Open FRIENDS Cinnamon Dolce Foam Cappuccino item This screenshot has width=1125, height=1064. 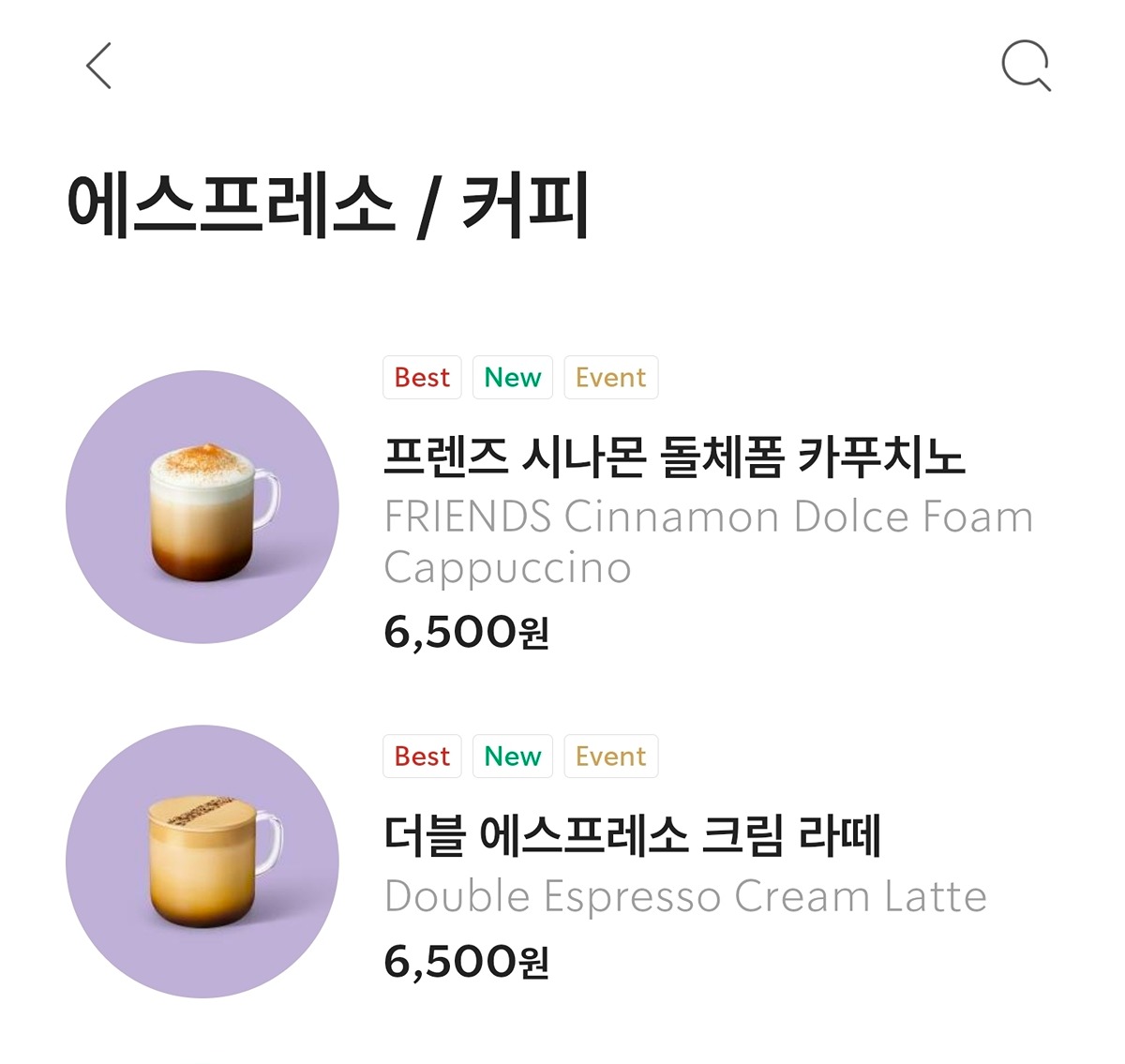click(x=673, y=457)
